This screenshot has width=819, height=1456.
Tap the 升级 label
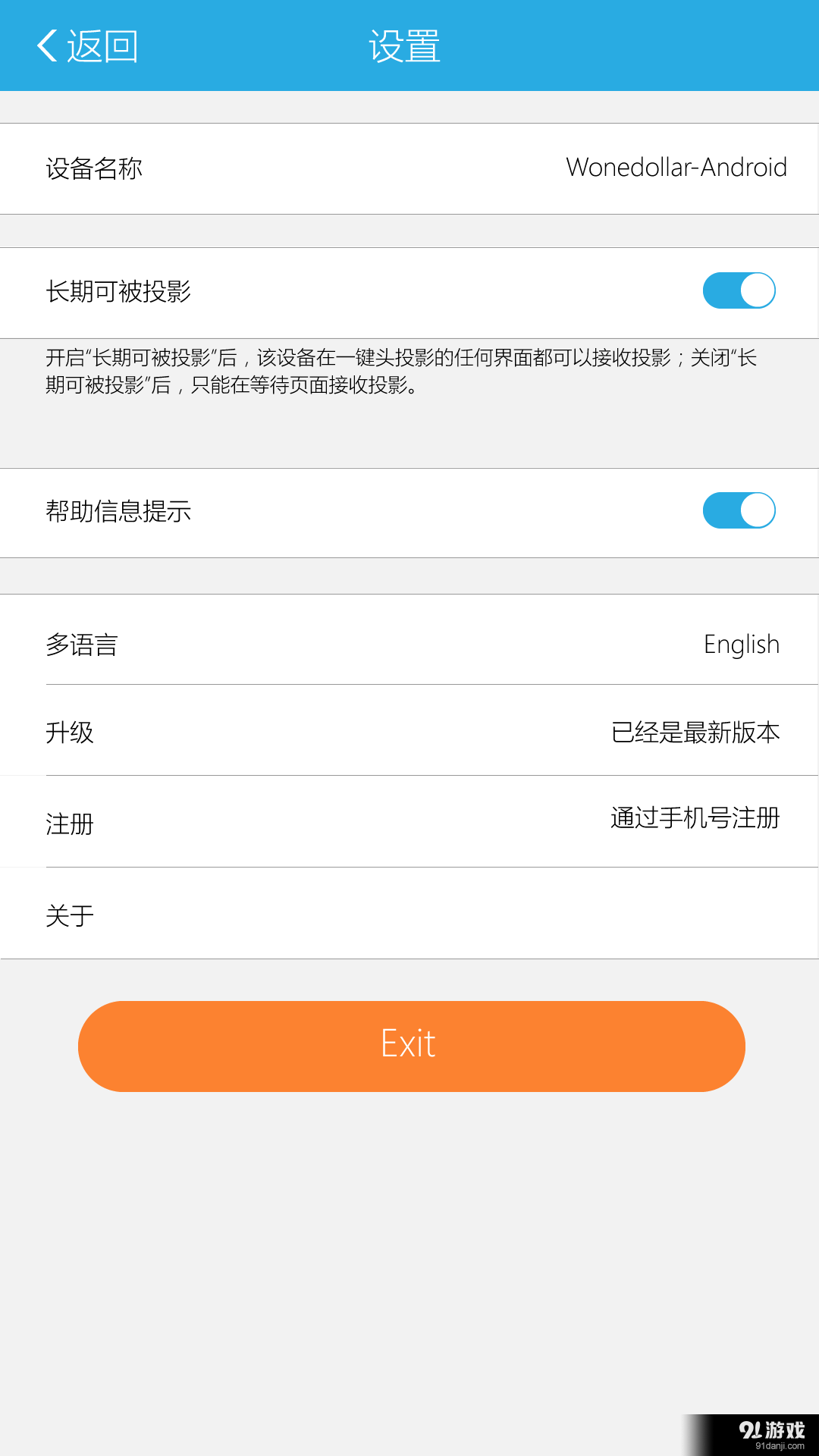[69, 732]
